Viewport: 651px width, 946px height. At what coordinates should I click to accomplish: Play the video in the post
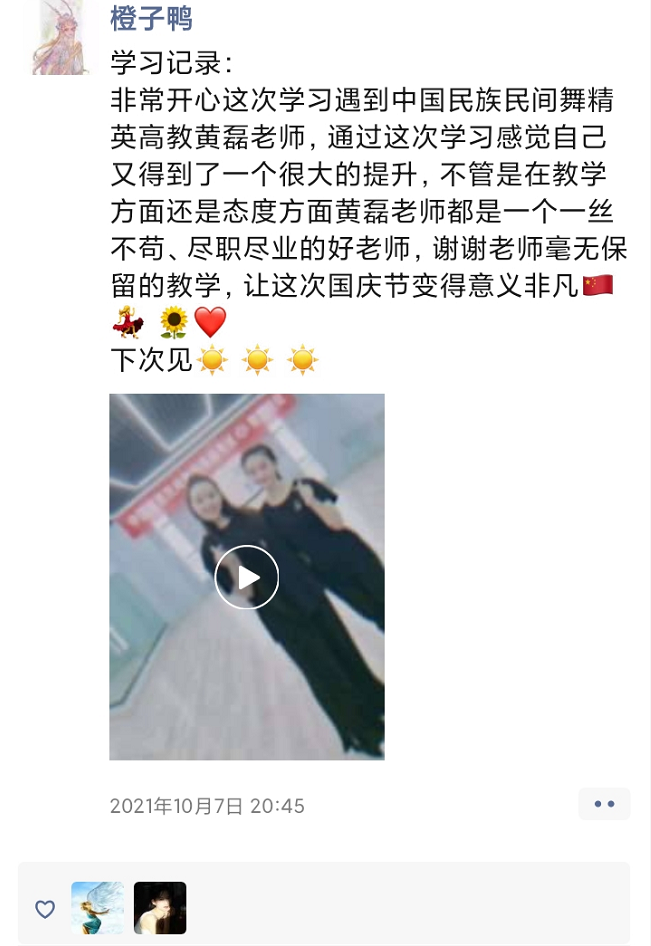point(246,577)
